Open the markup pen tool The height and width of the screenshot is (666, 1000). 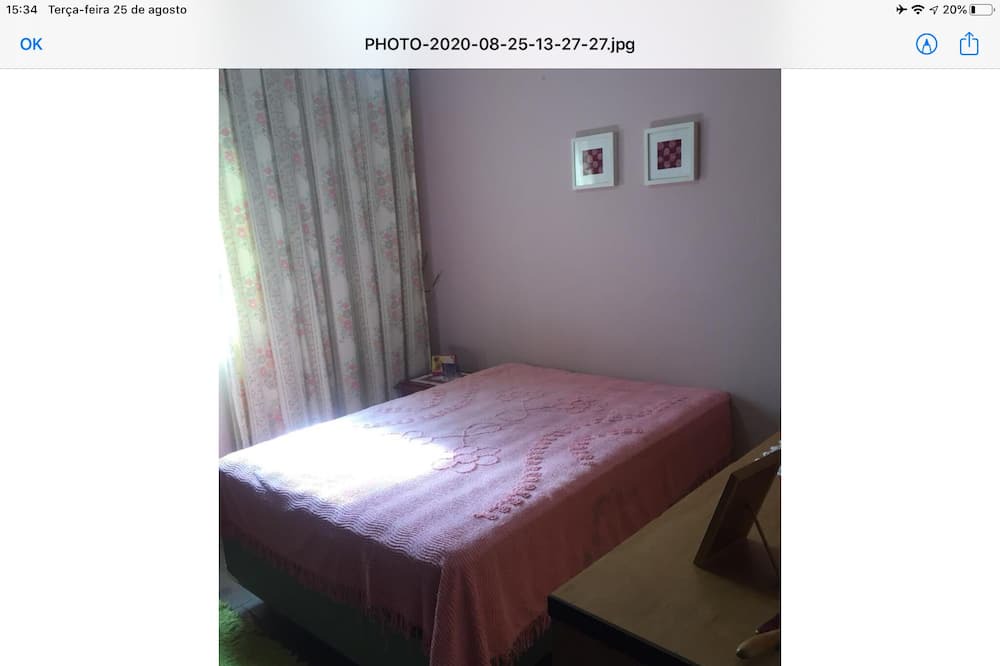pyautogui.click(x=927, y=44)
